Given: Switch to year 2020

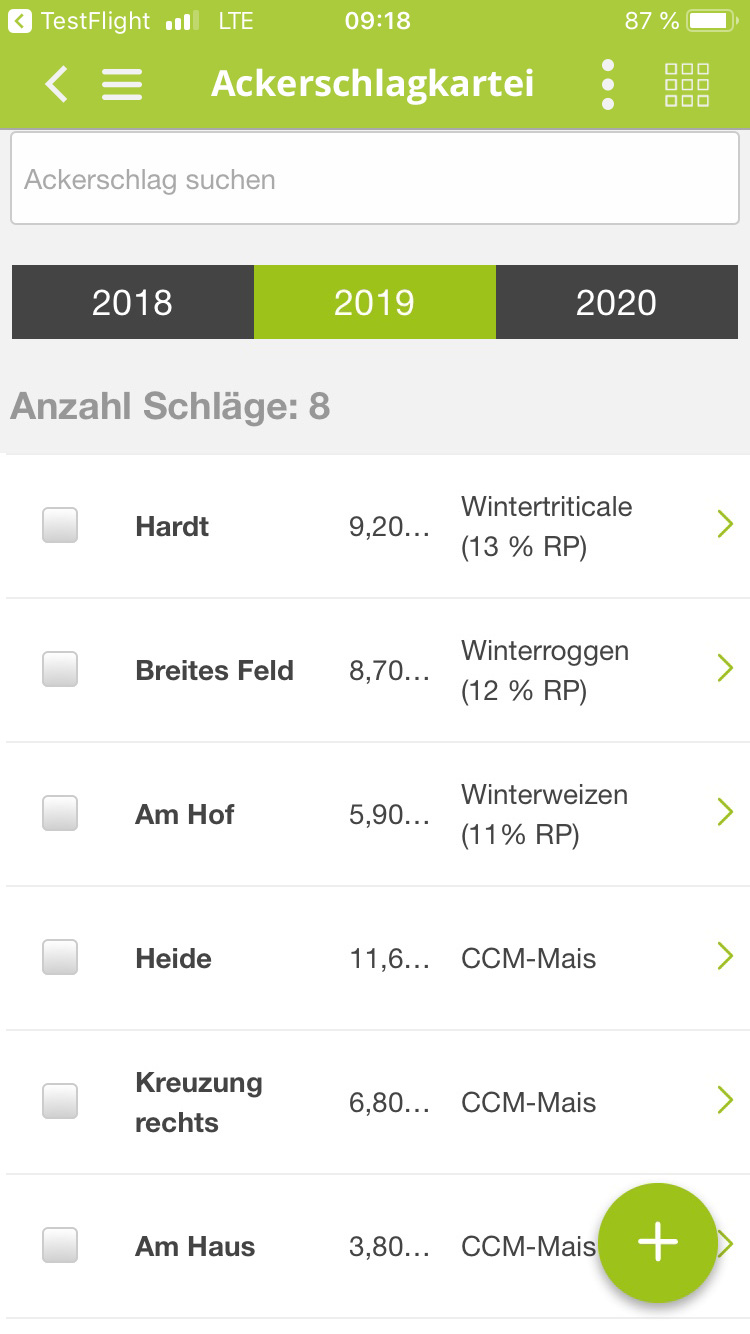Looking at the screenshot, I should (617, 302).
